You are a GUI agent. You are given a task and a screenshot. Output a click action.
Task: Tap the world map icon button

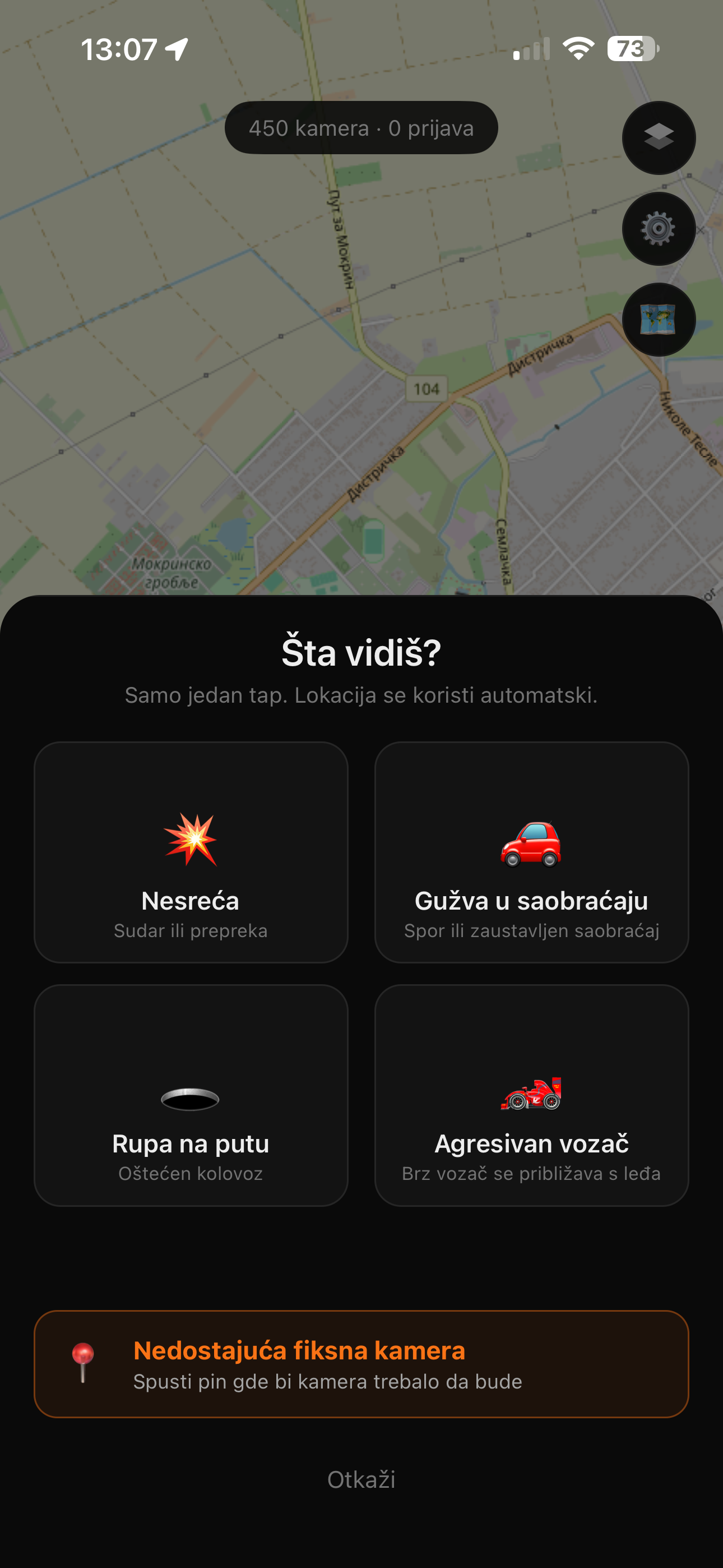659,319
